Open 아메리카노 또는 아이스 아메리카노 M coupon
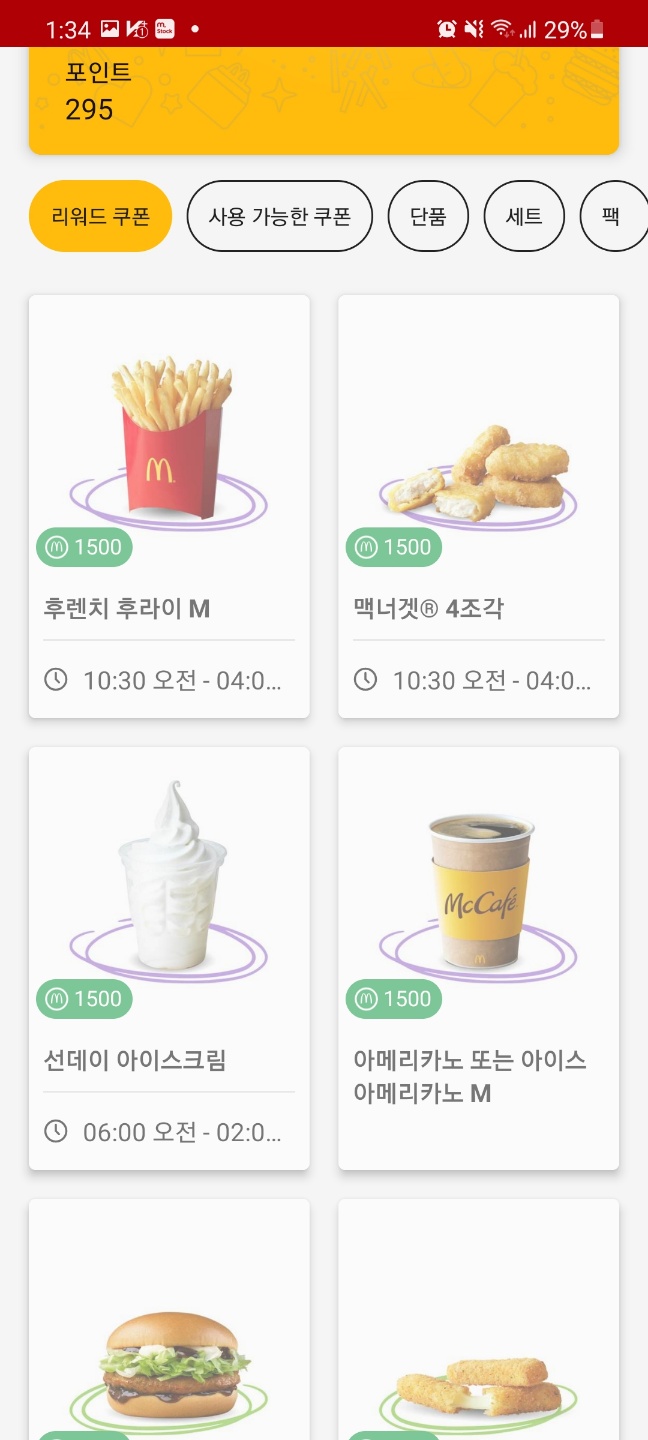Screen dimensions: 648x1440 pyautogui.click(x=479, y=958)
